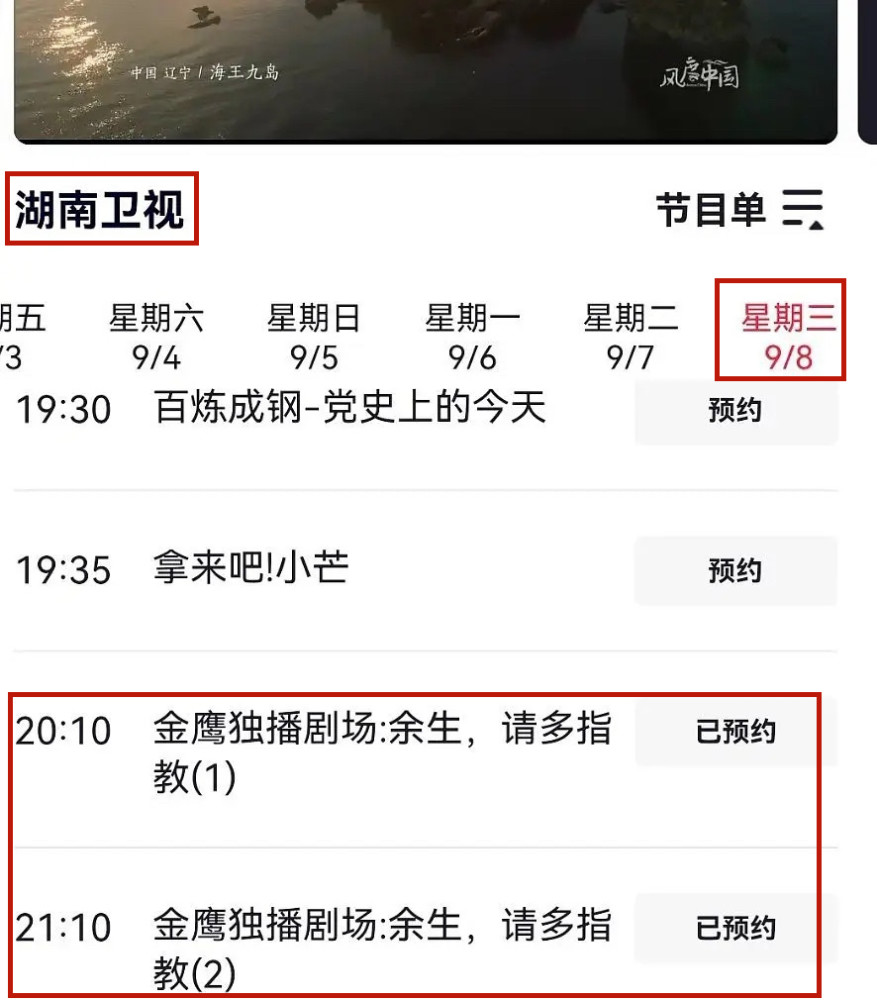Open the 节目单 program list menu
Screen dimensions: 877x1000
point(740,210)
